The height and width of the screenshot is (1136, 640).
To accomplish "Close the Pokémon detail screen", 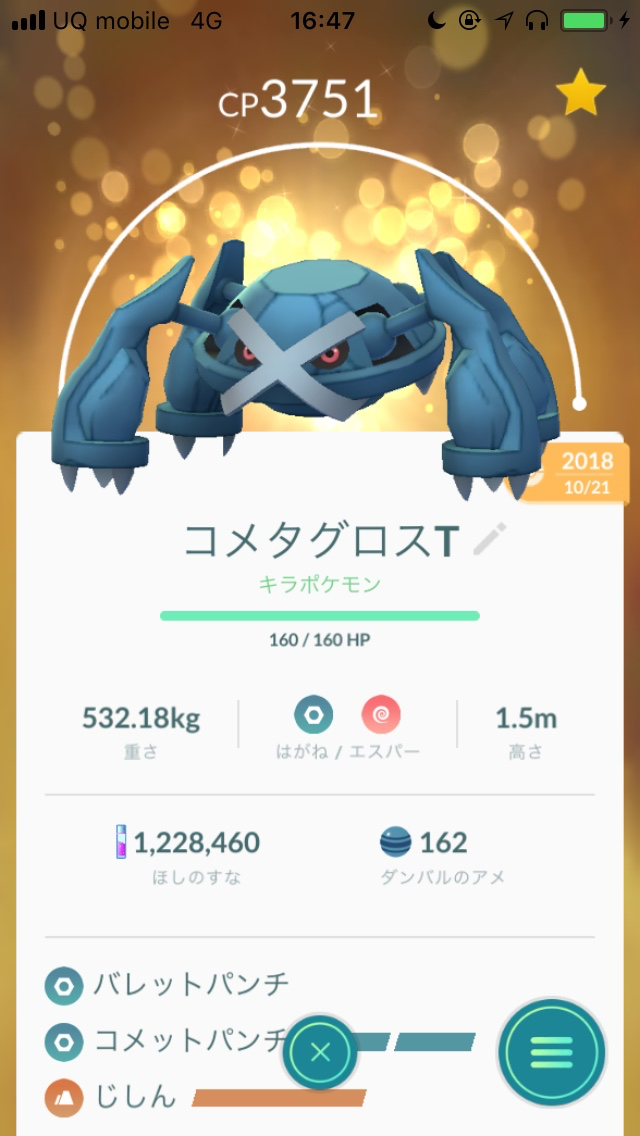I will [320, 1052].
